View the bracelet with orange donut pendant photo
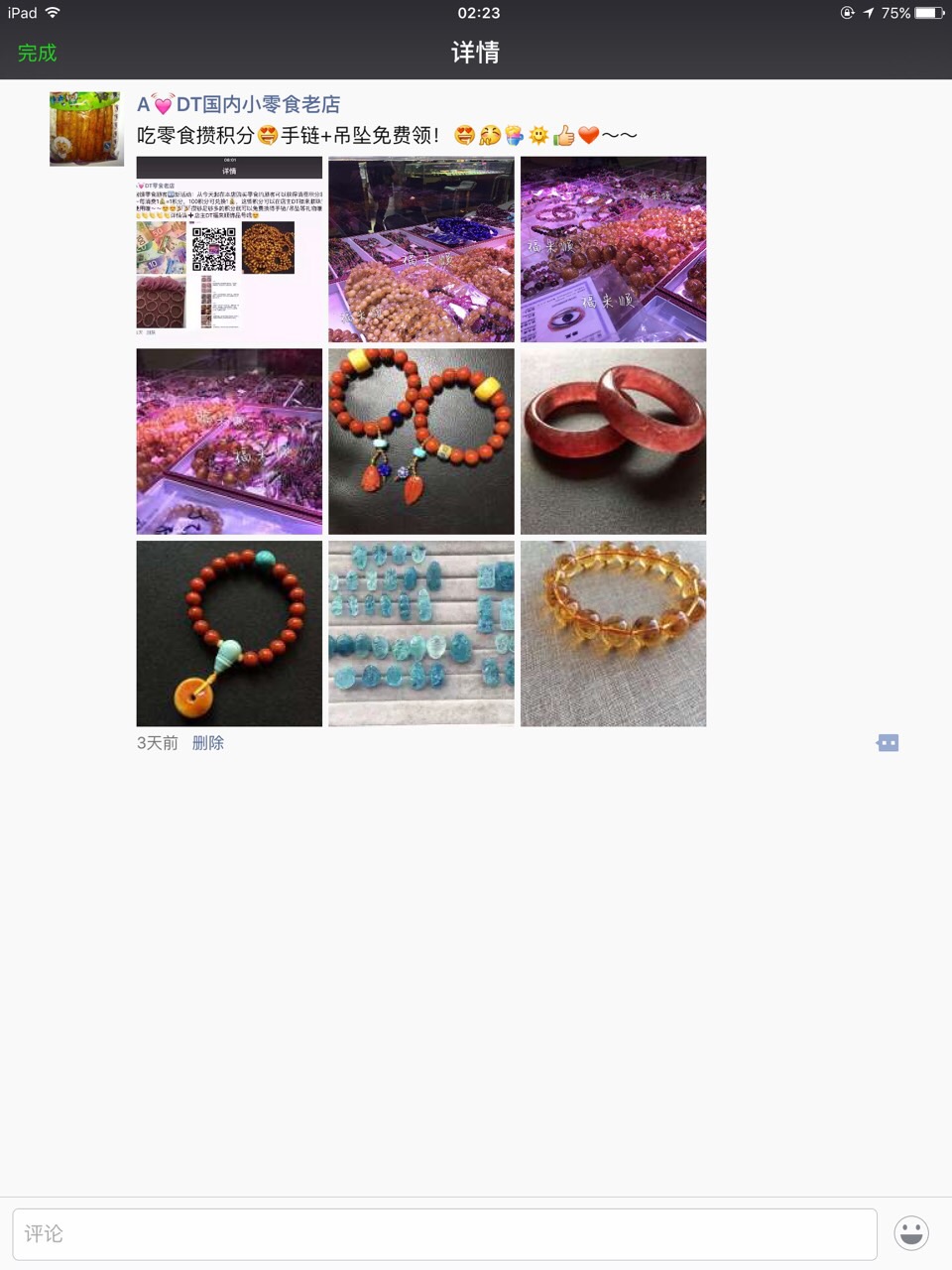This screenshot has height=1270, width=952. pos(229,633)
